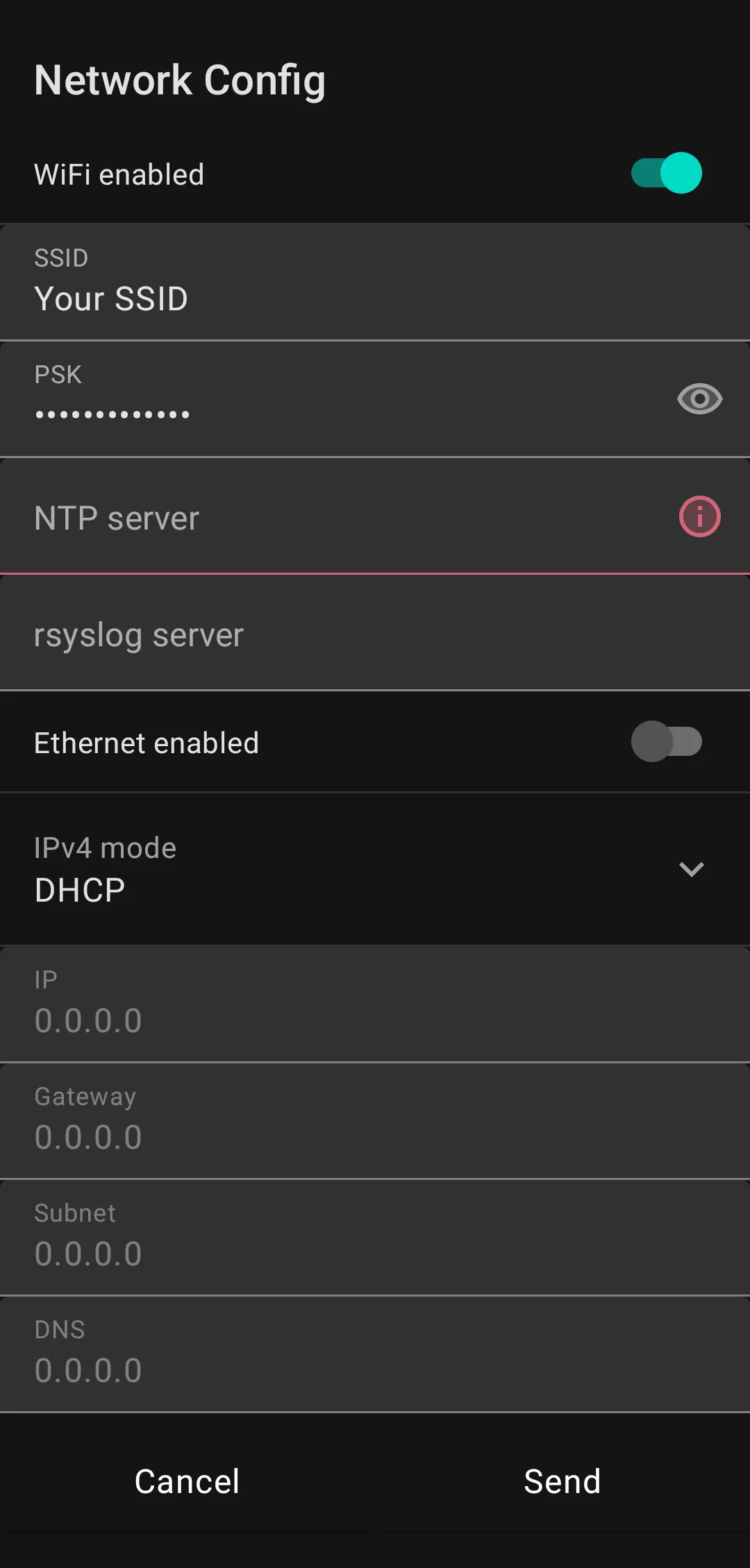
Task: Focus the NTP server field
Action: [x=333, y=518]
